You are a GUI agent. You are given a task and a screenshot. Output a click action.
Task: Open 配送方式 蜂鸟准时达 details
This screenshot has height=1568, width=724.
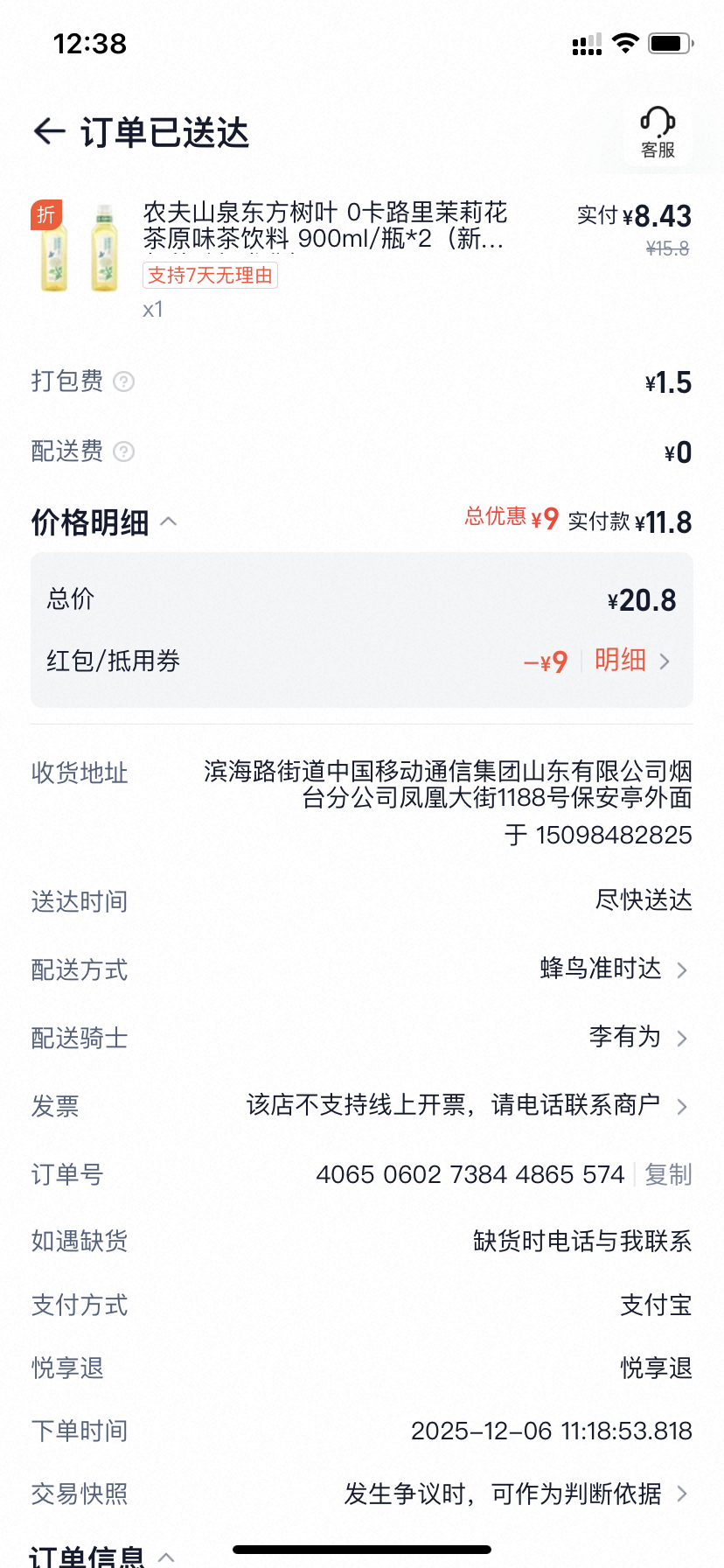click(612, 969)
